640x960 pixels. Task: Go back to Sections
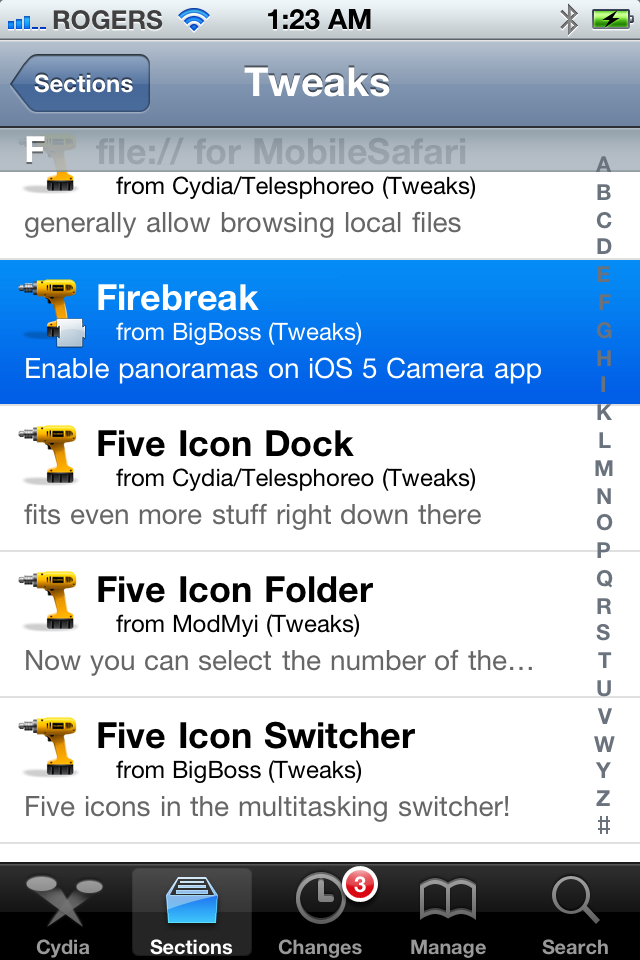pos(82,84)
